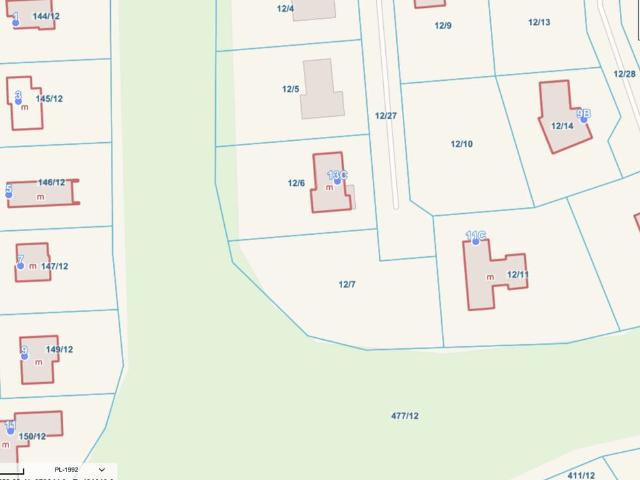640x480 pixels.
Task: Select address point 13C on parcel 12/6
Action: coord(337,181)
